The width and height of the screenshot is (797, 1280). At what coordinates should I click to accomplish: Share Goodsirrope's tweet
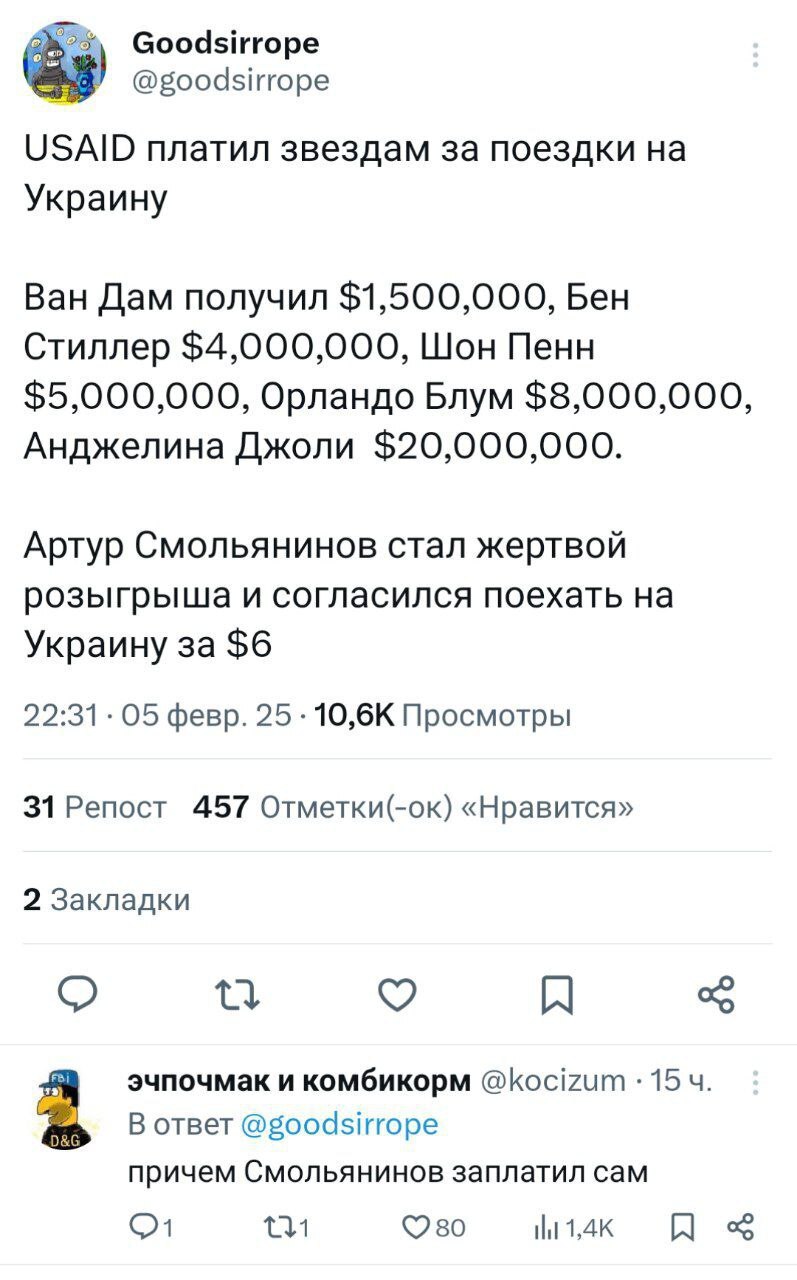pos(716,994)
